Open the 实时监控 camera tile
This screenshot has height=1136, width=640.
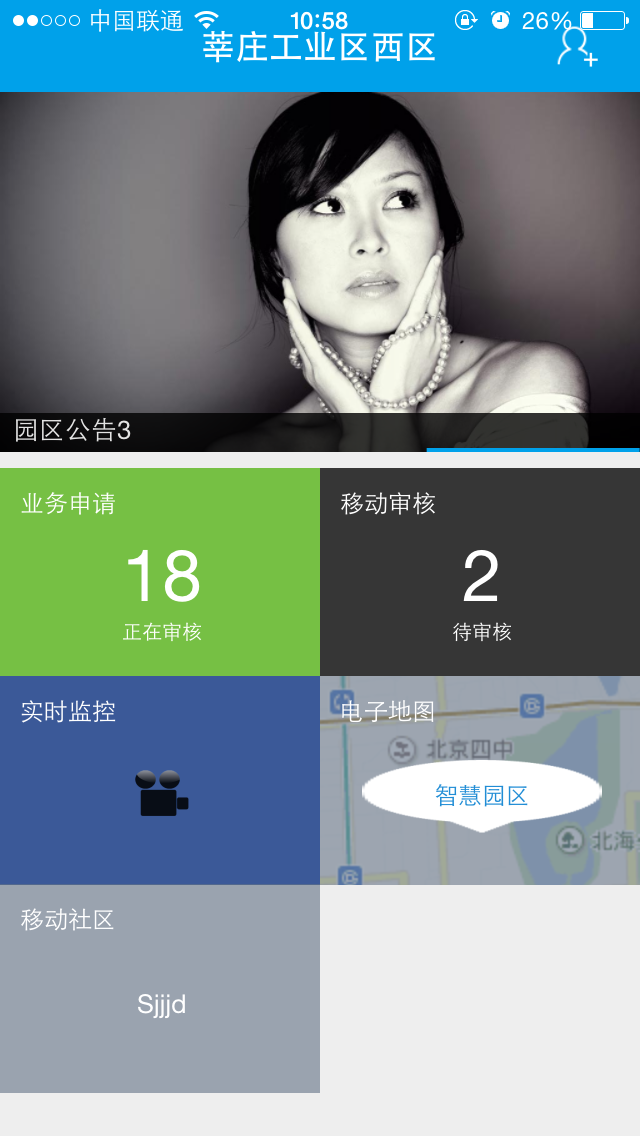click(160, 781)
